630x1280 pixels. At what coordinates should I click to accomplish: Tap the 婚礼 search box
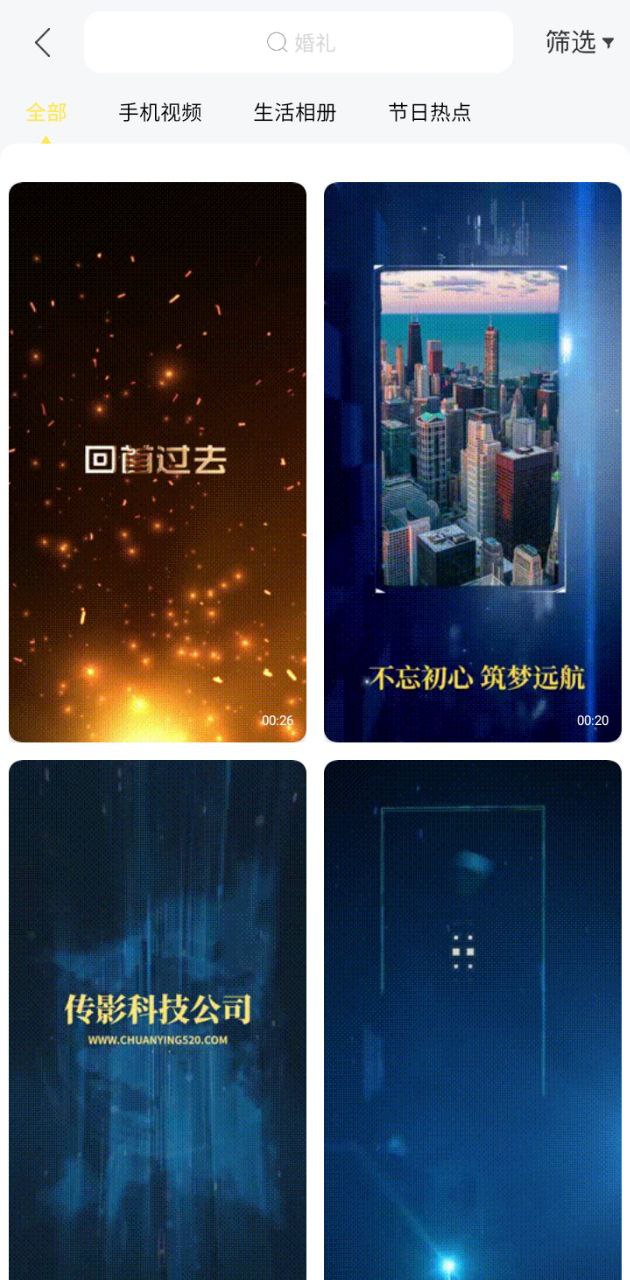coord(298,42)
